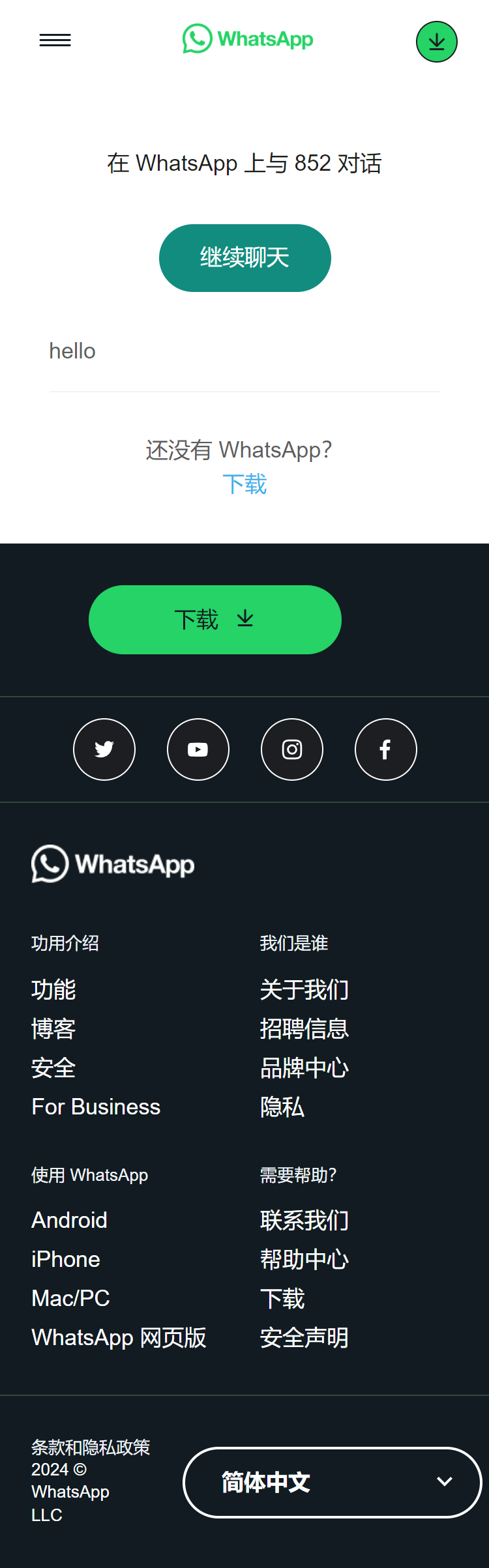Go to the 博客 page
The width and height of the screenshot is (489, 1568).
pos(53,1028)
